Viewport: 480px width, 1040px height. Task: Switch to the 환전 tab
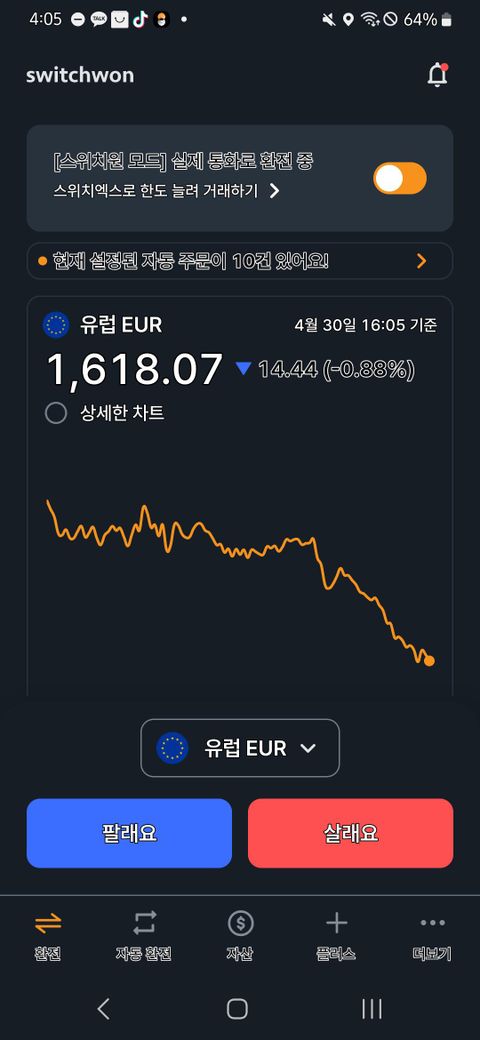tap(48, 936)
